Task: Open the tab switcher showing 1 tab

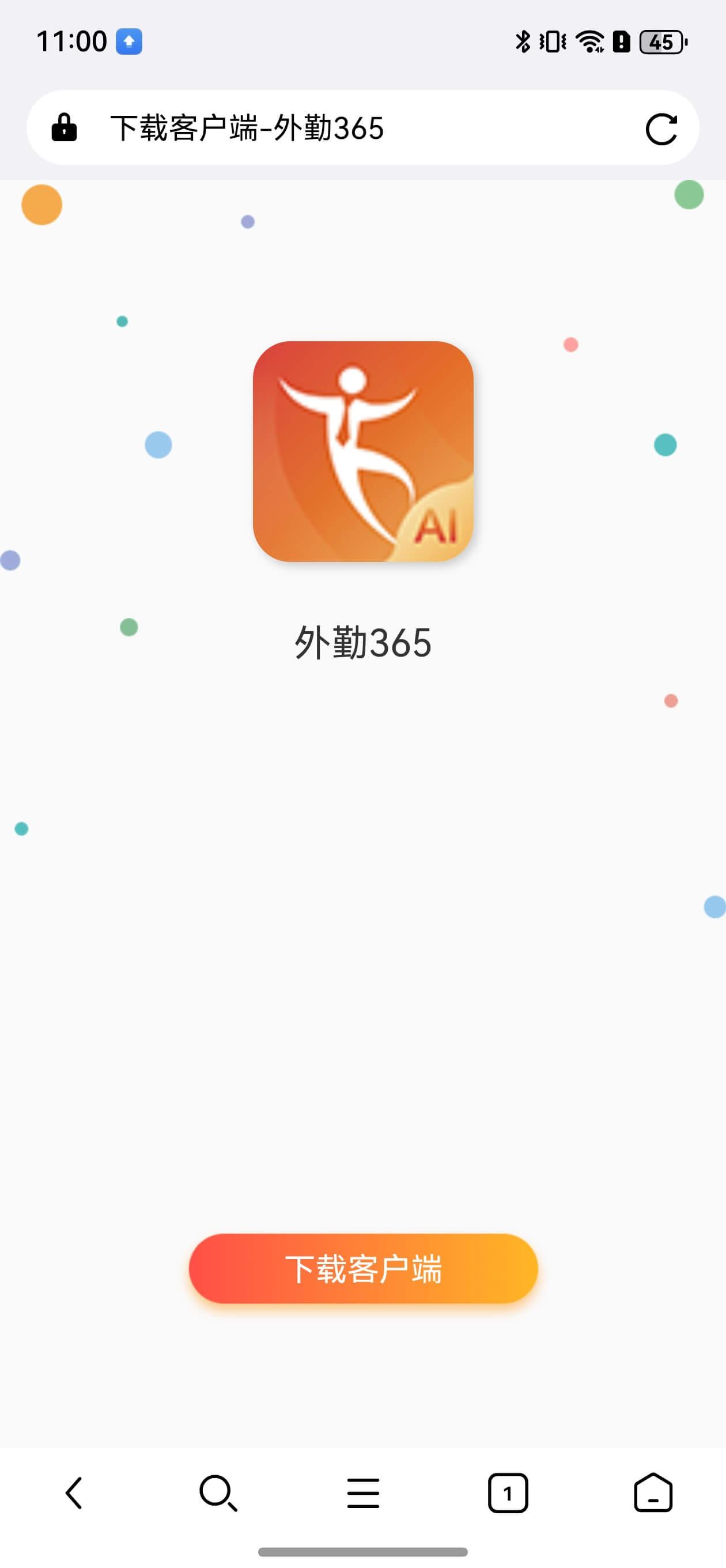Action: [x=508, y=1492]
